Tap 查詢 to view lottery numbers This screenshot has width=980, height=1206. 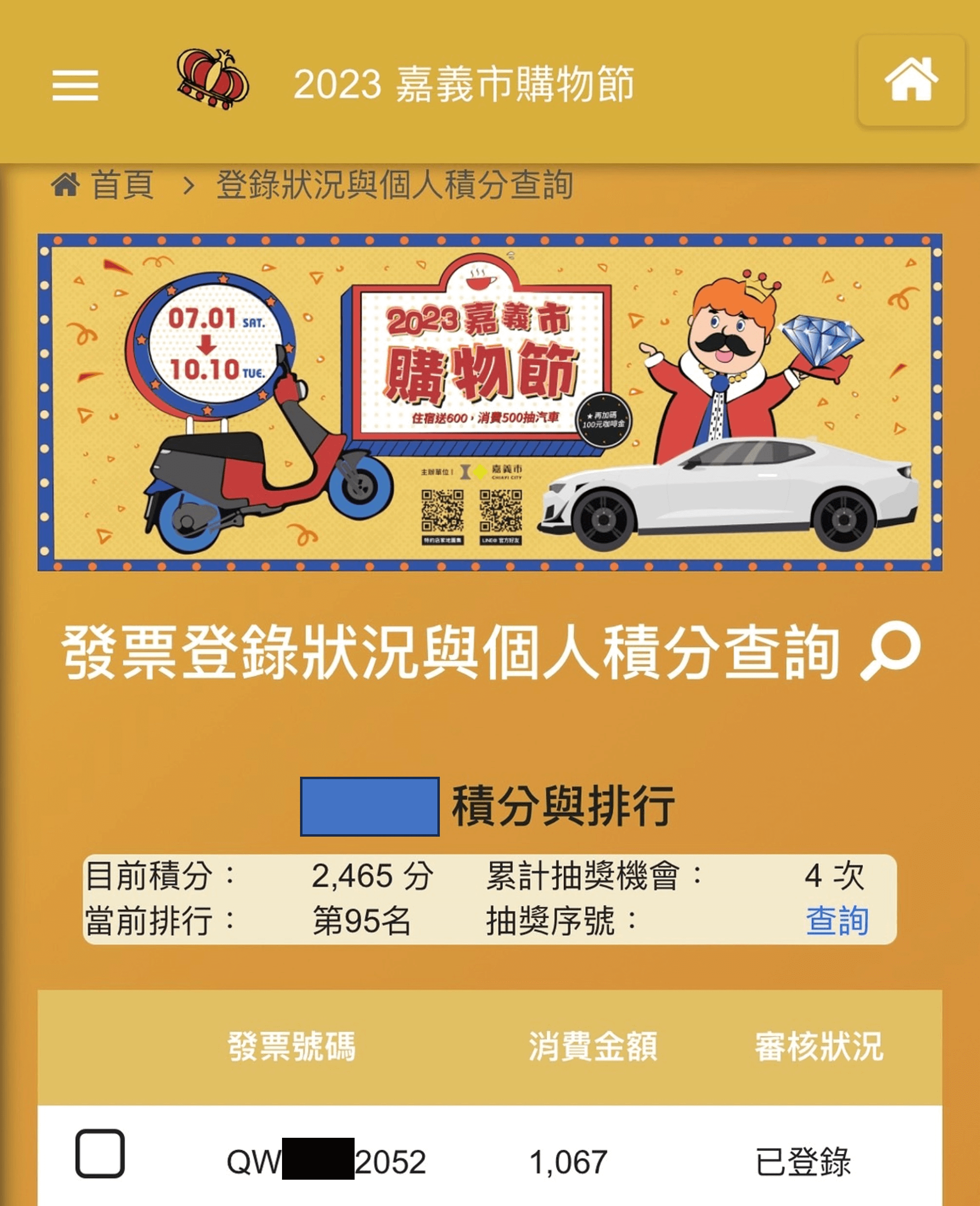[837, 920]
